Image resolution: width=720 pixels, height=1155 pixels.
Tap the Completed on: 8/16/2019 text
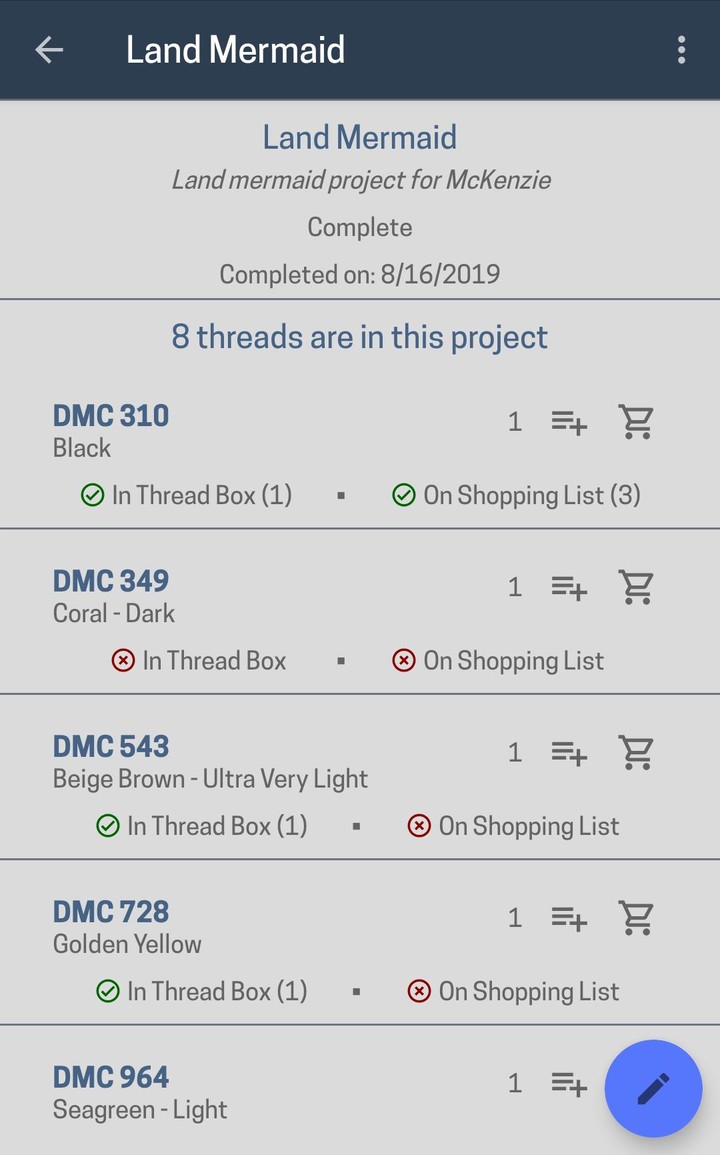(x=359, y=273)
